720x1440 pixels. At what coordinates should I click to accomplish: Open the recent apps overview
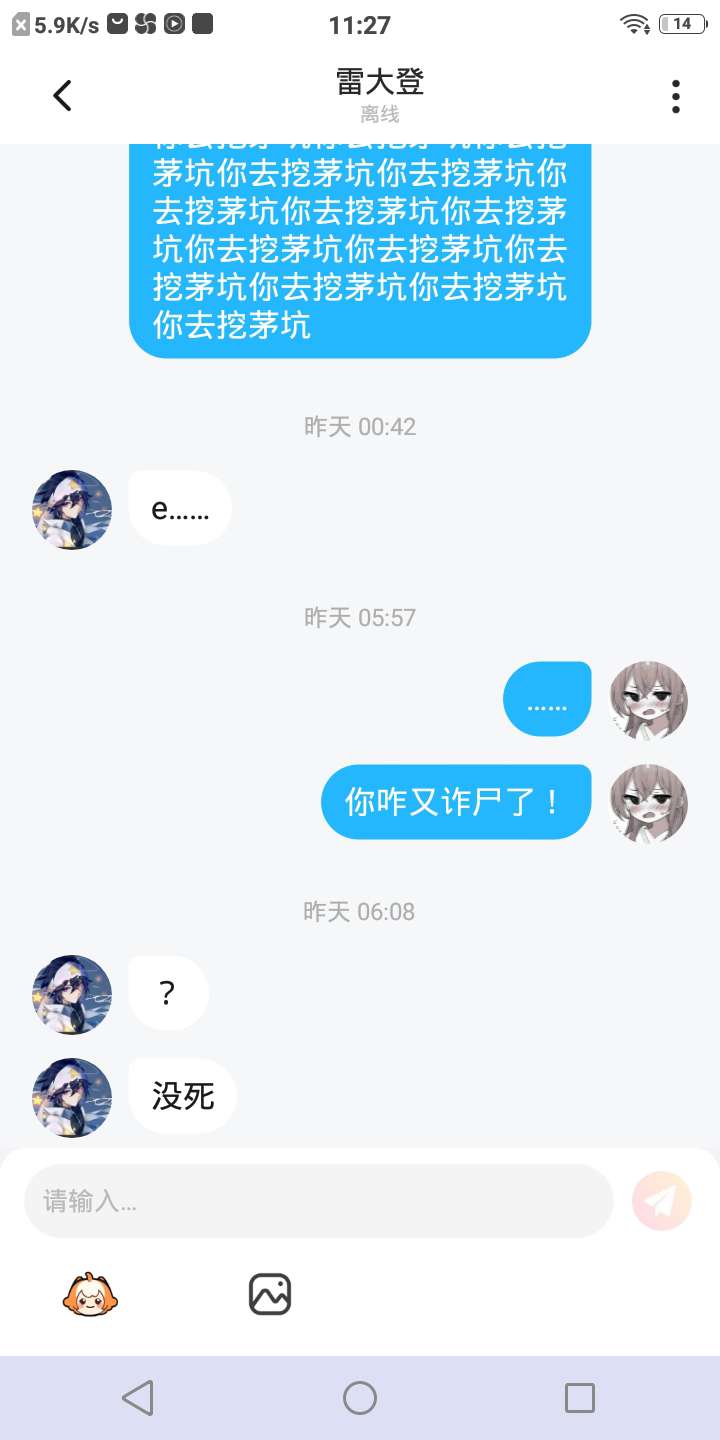580,1398
